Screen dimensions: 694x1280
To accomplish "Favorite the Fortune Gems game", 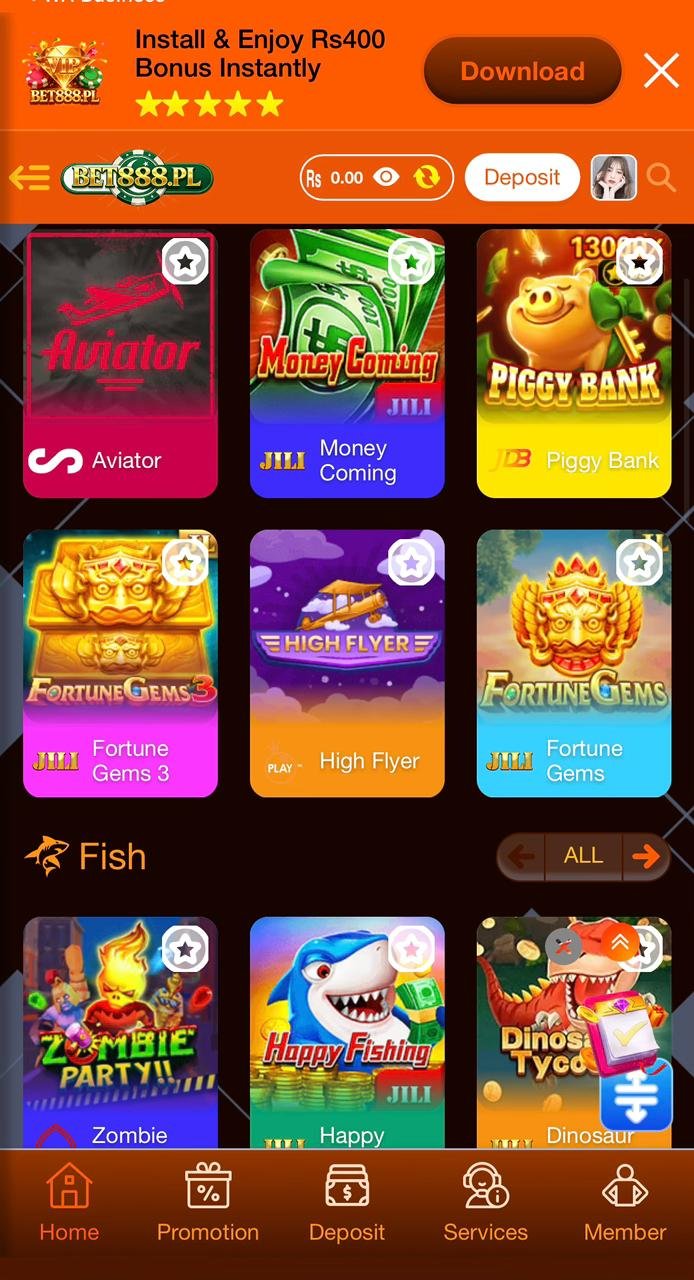I will coord(639,563).
